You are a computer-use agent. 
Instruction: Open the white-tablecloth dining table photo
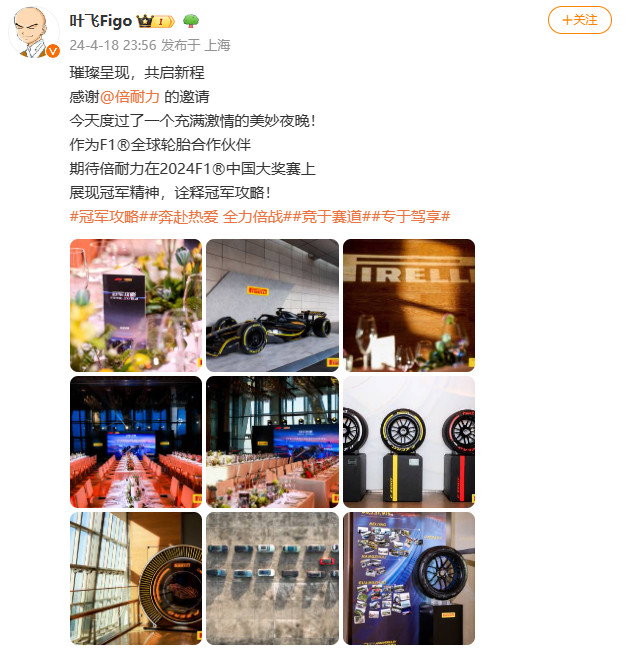coord(272,442)
